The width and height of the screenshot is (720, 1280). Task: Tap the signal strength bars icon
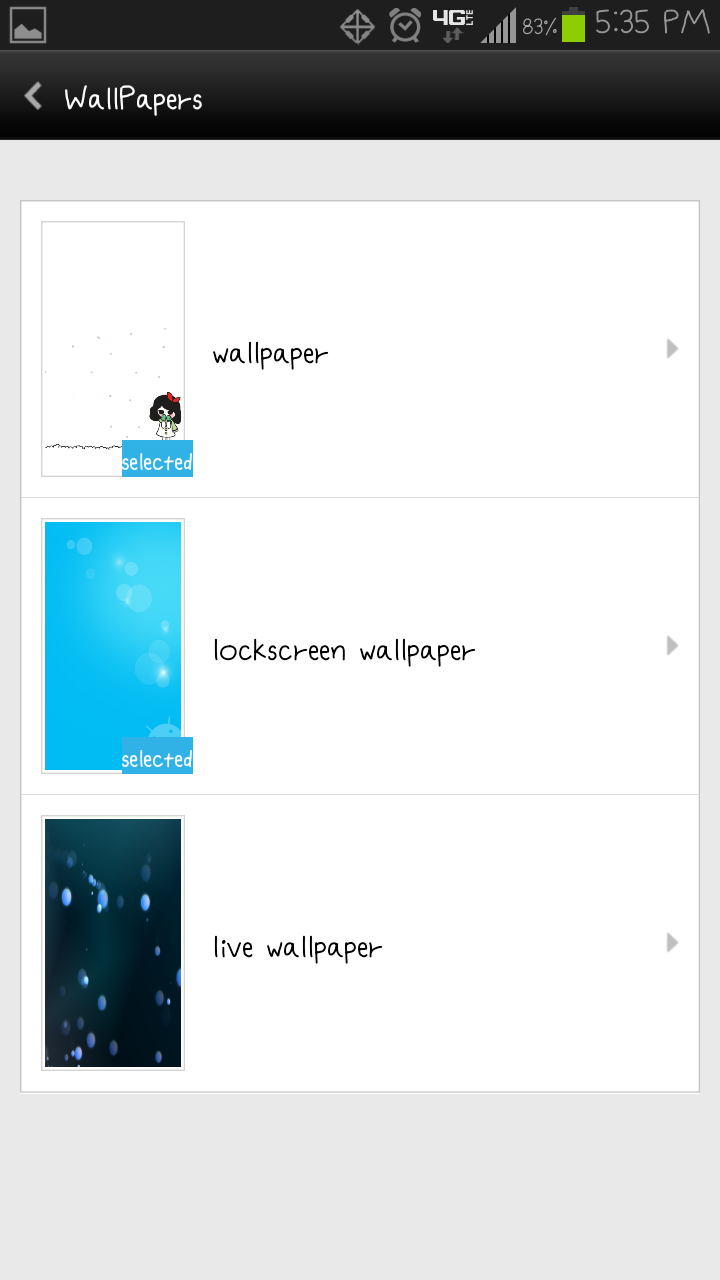point(498,25)
